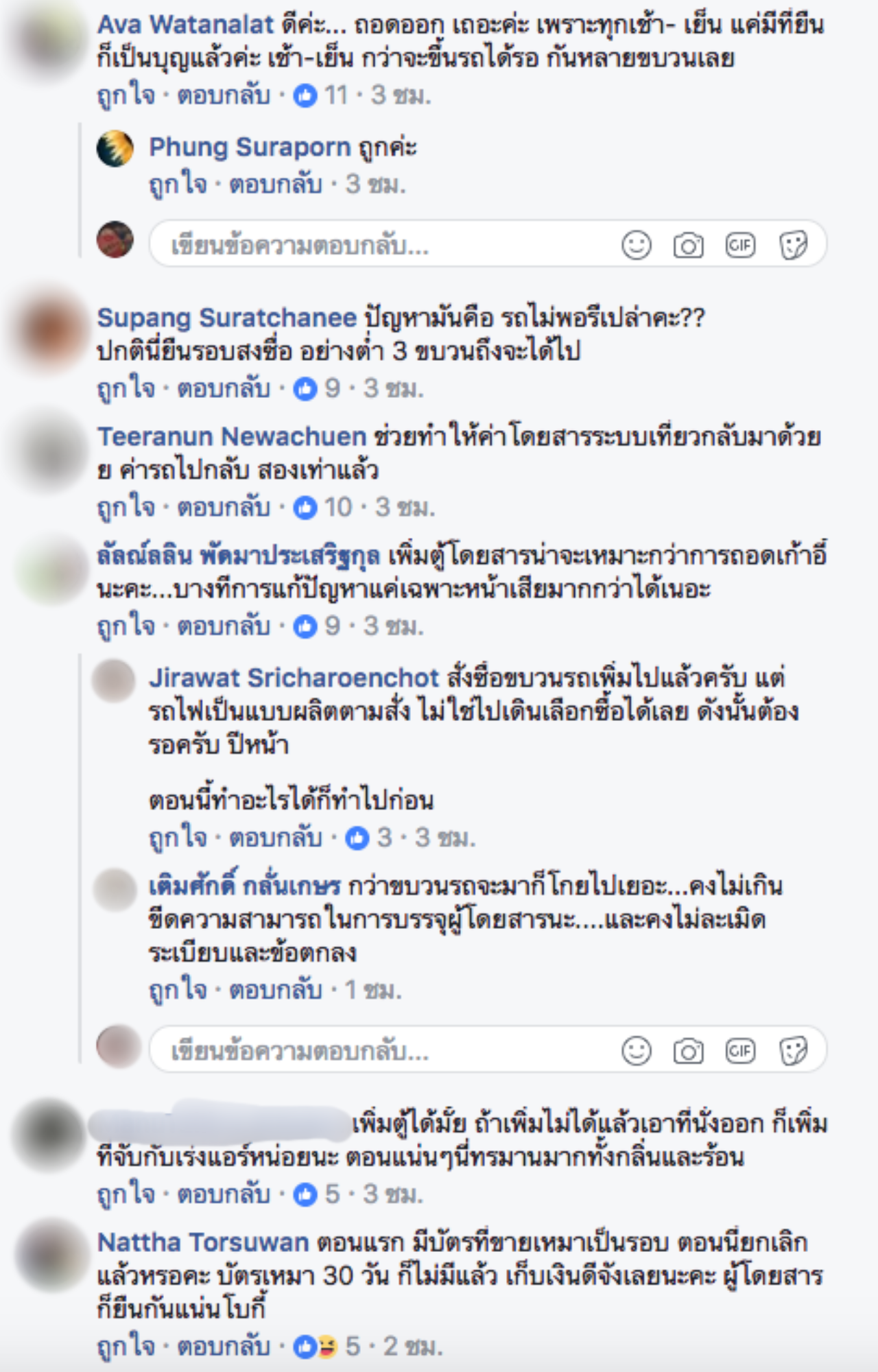Viewport: 878px width, 1372px height.
Task: Open Jirawat Sricharoenchot's profile
Action: click(x=294, y=678)
